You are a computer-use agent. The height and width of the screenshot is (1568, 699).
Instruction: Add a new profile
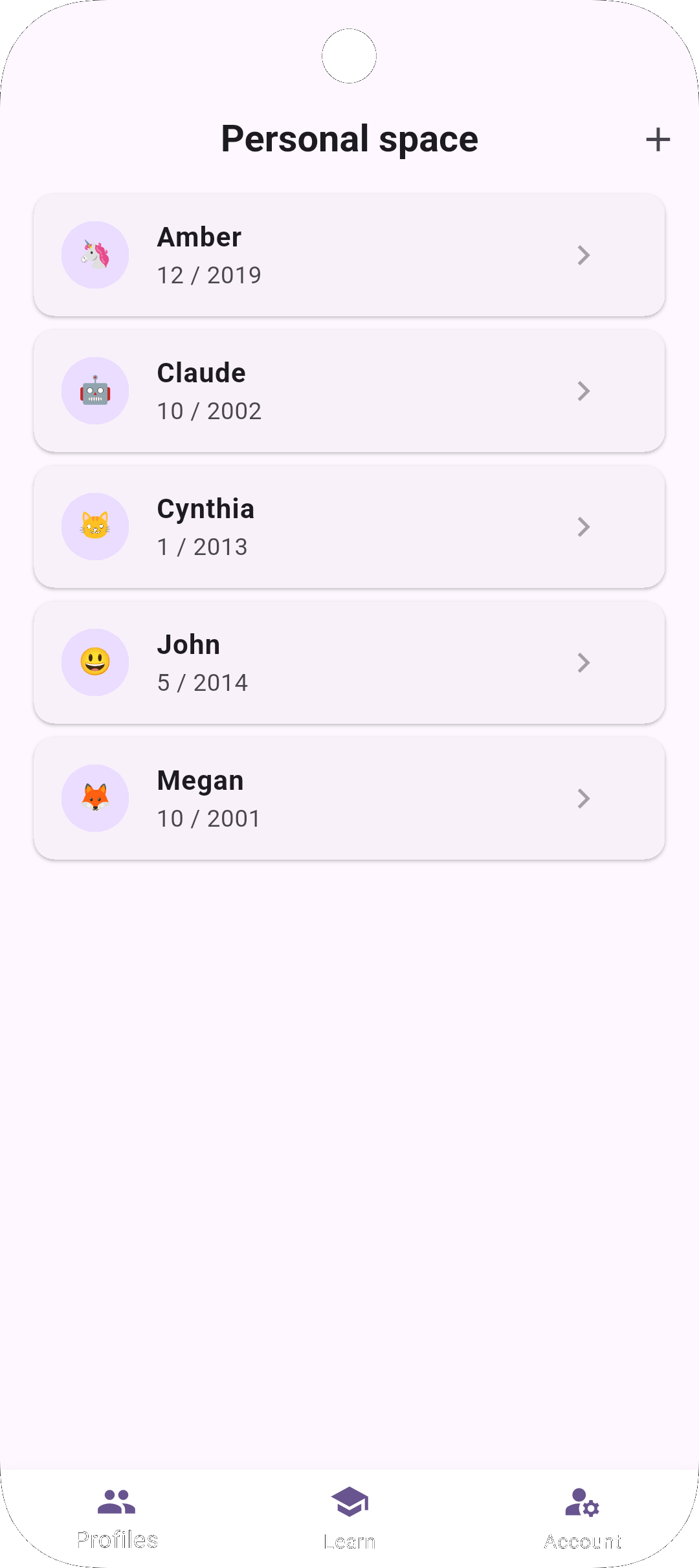658,138
